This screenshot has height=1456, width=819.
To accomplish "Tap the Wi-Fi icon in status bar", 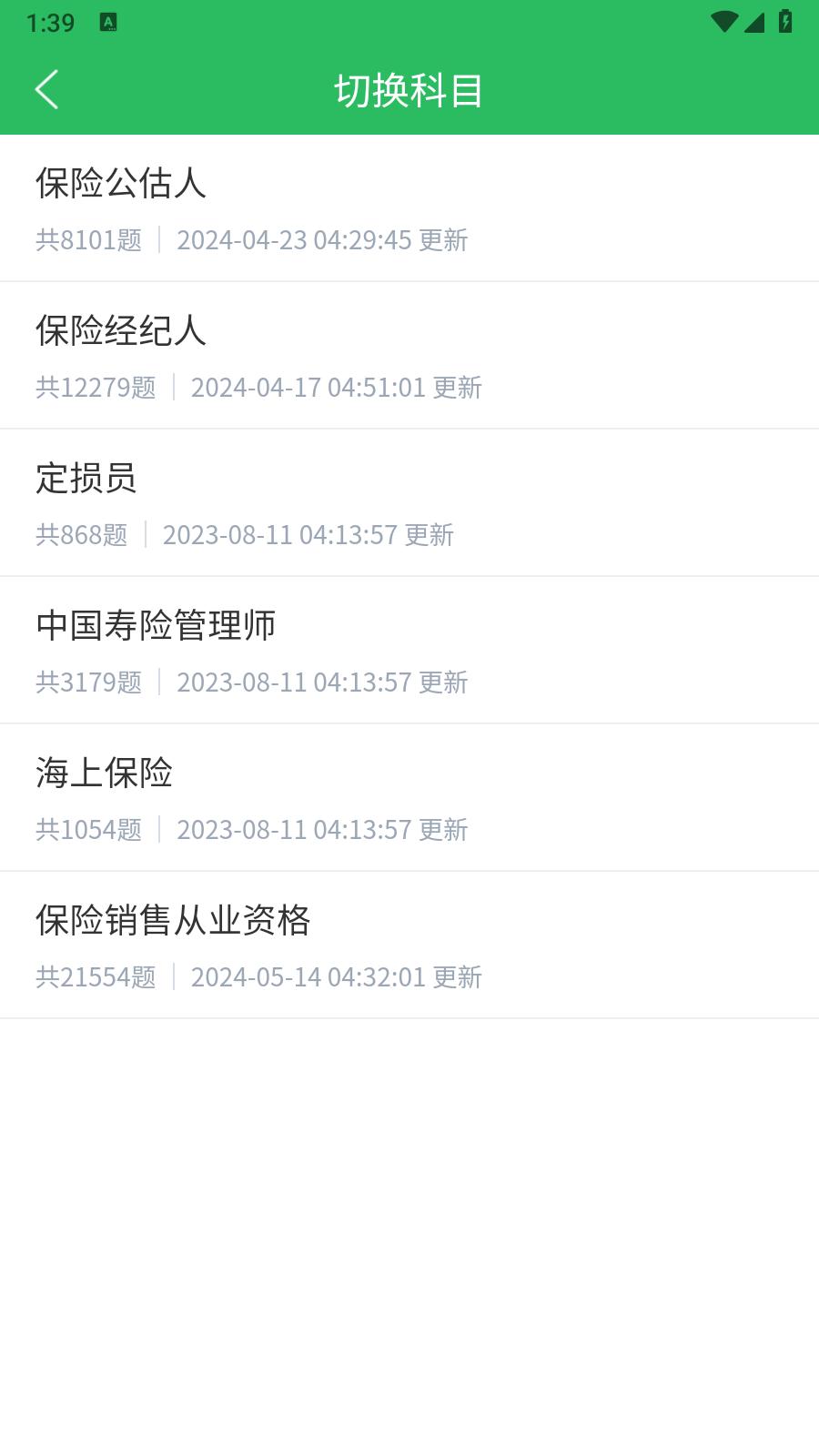I will (x=723, y=23).
